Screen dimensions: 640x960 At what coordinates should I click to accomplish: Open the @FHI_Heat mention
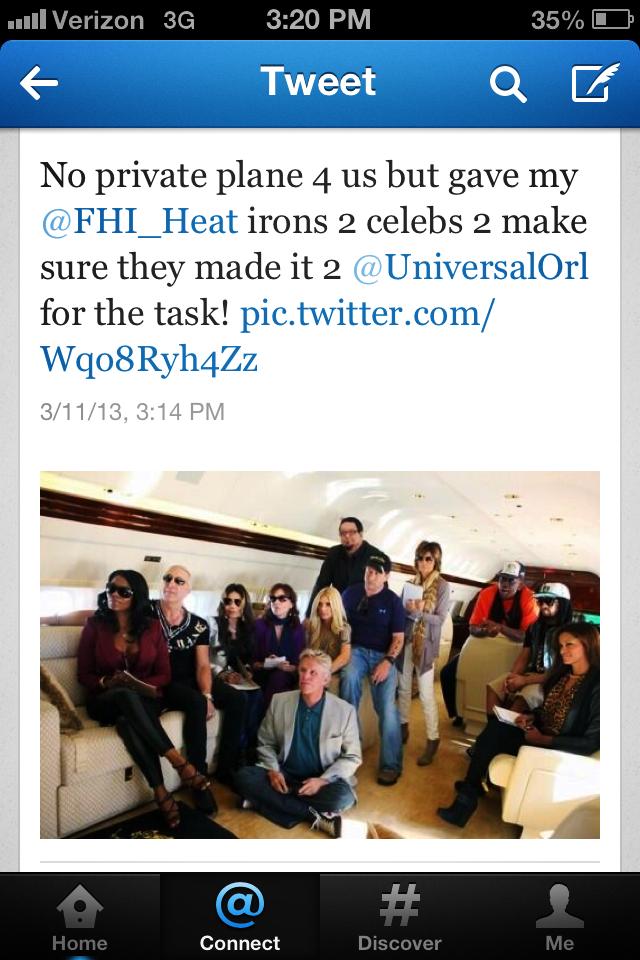(x=139, y=221)
